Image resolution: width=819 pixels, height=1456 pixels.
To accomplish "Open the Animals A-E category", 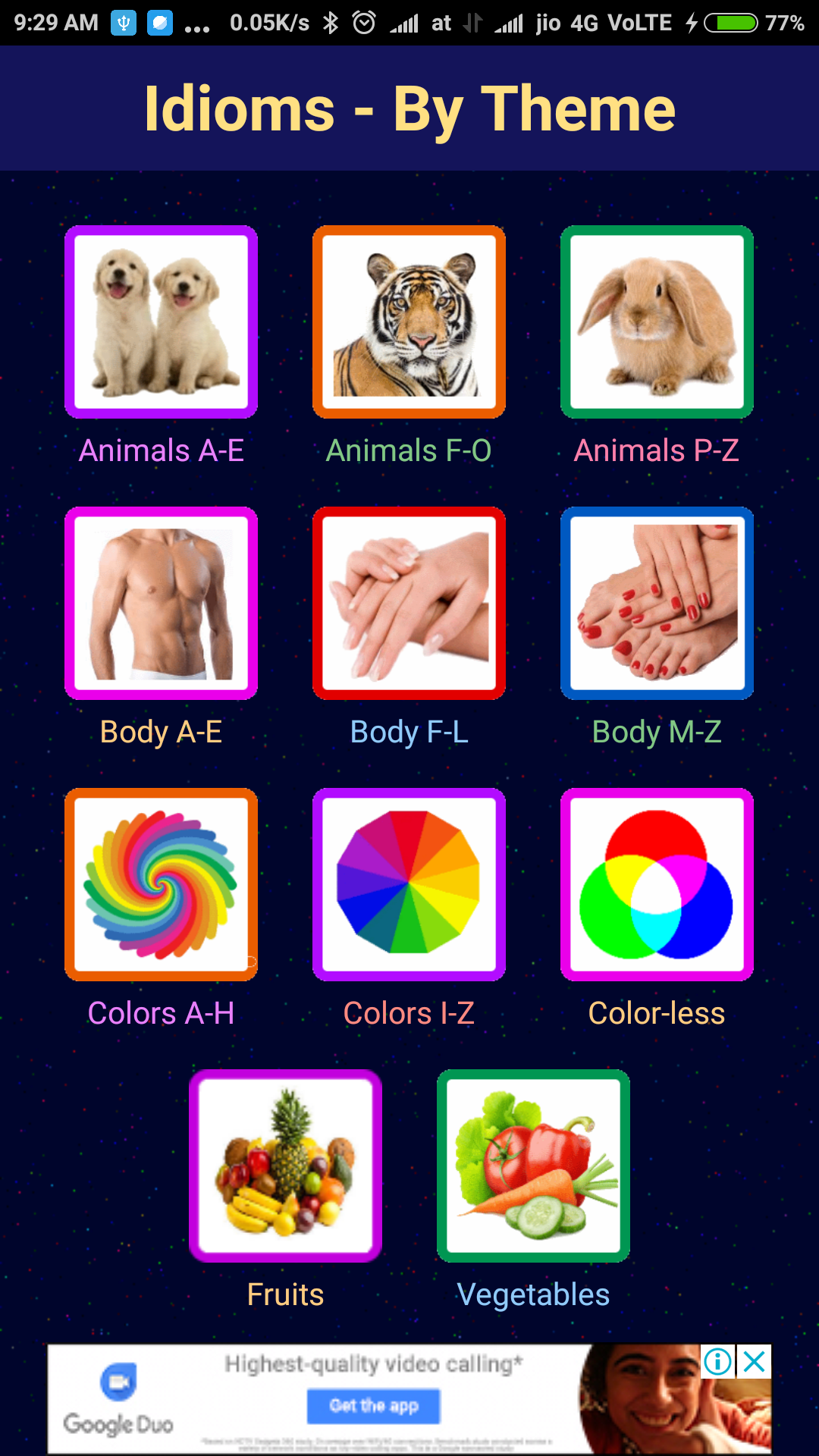I will coord(160,321).
